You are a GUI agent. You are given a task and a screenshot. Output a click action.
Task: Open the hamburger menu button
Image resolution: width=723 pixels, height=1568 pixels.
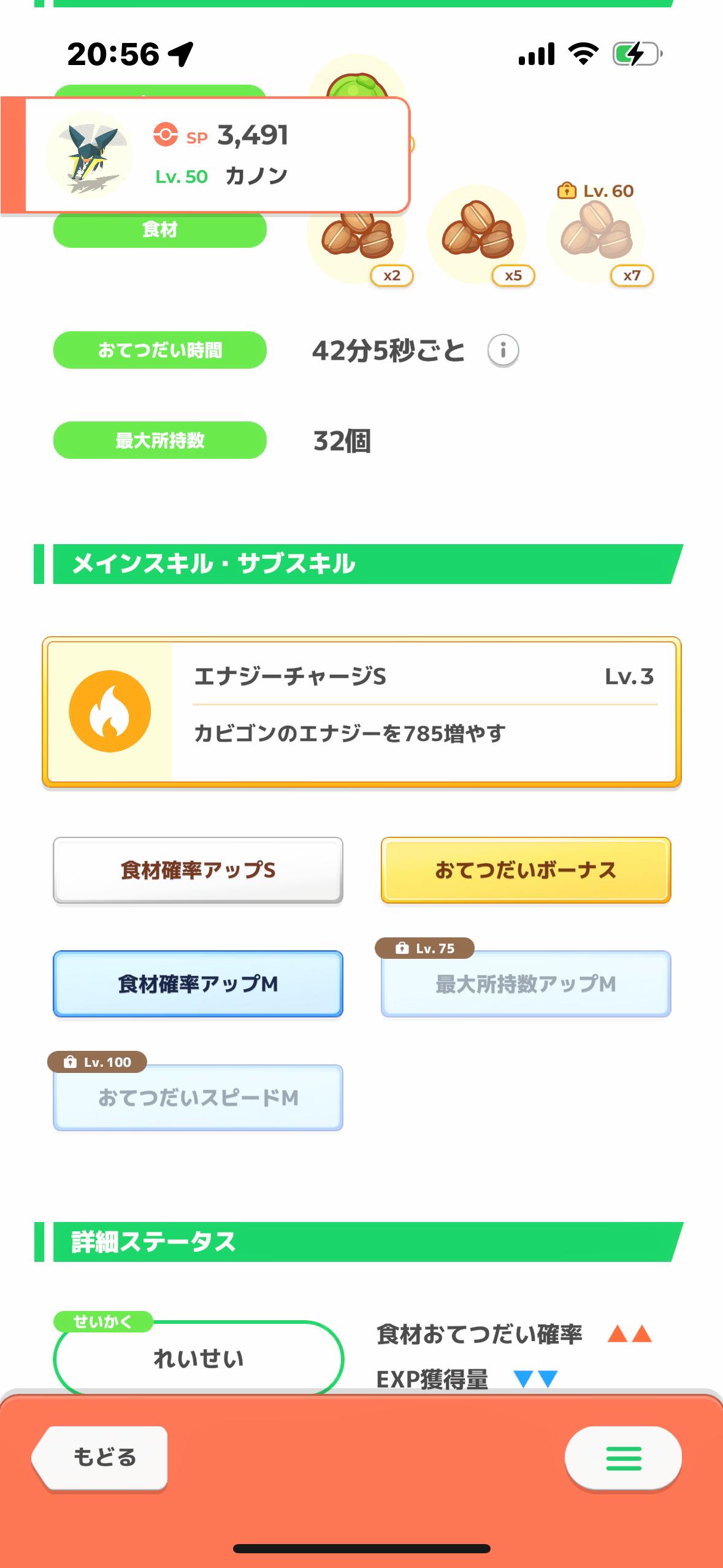pyautogui.click(x=623, y=1458)
